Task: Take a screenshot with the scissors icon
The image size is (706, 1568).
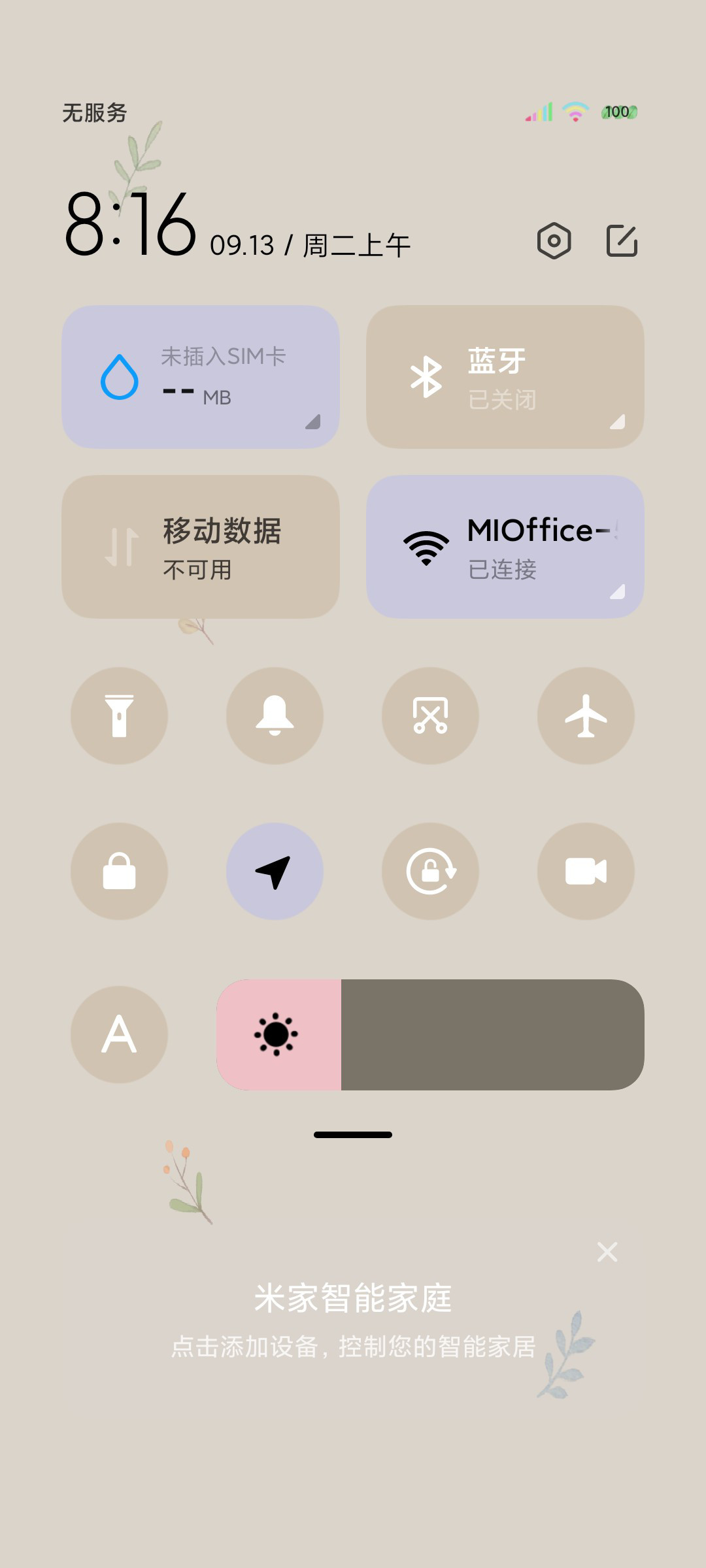Action: [x=430, y=716]
